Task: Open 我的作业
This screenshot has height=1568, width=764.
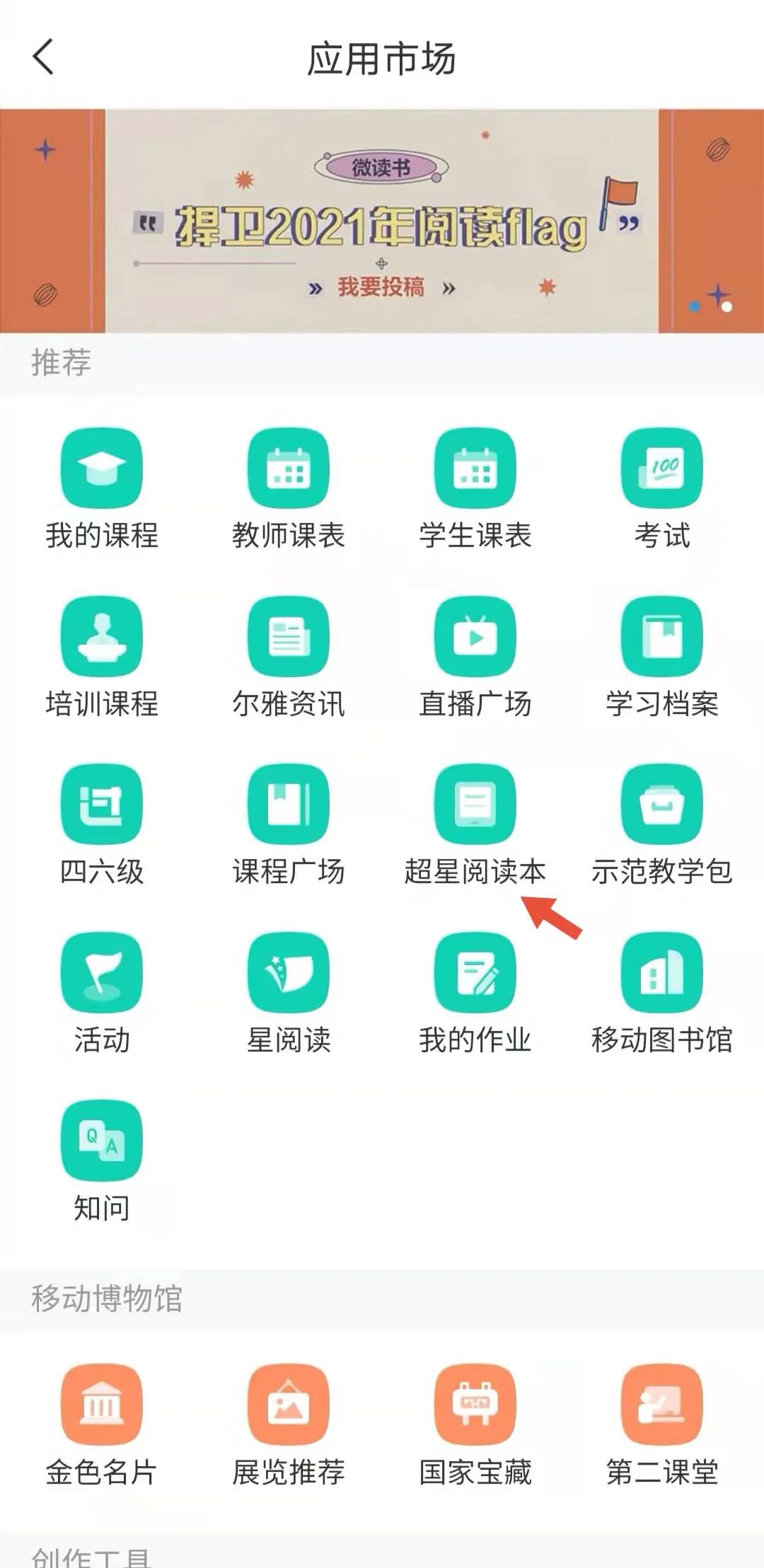Action: 475,973
